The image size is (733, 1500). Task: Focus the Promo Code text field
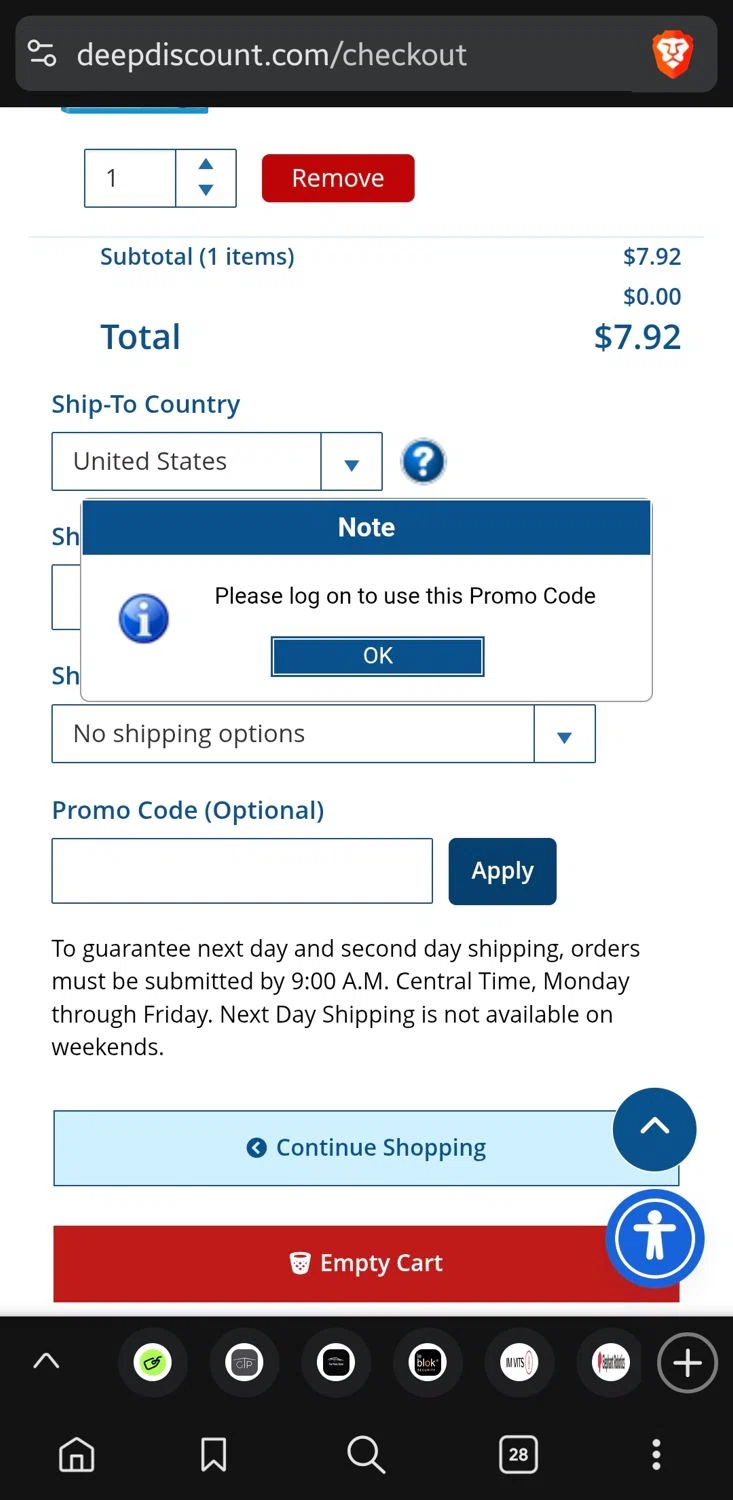coord(242,871)
